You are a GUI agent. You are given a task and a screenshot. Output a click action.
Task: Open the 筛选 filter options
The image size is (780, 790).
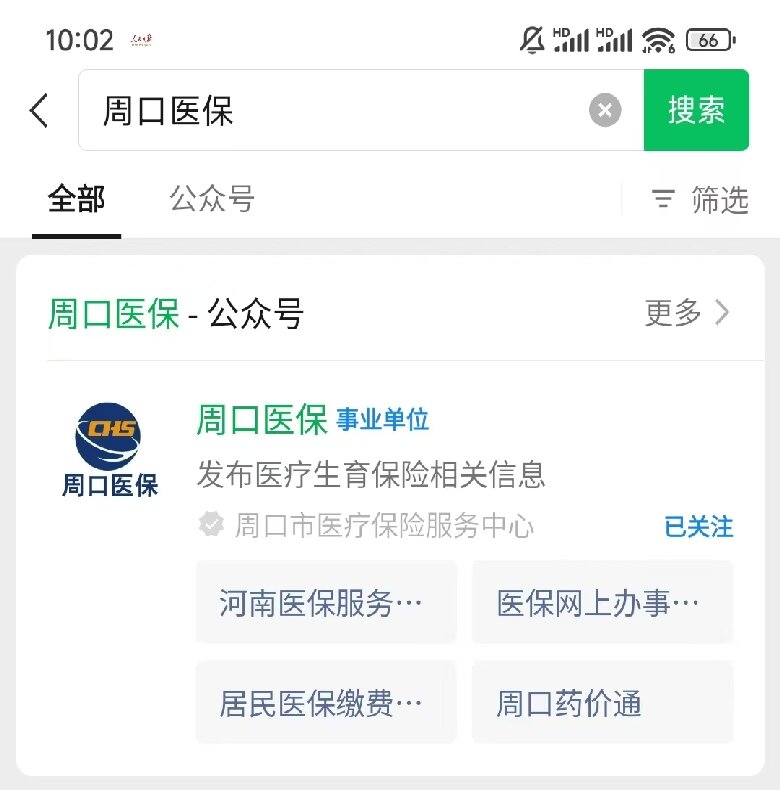coord(699,200)
